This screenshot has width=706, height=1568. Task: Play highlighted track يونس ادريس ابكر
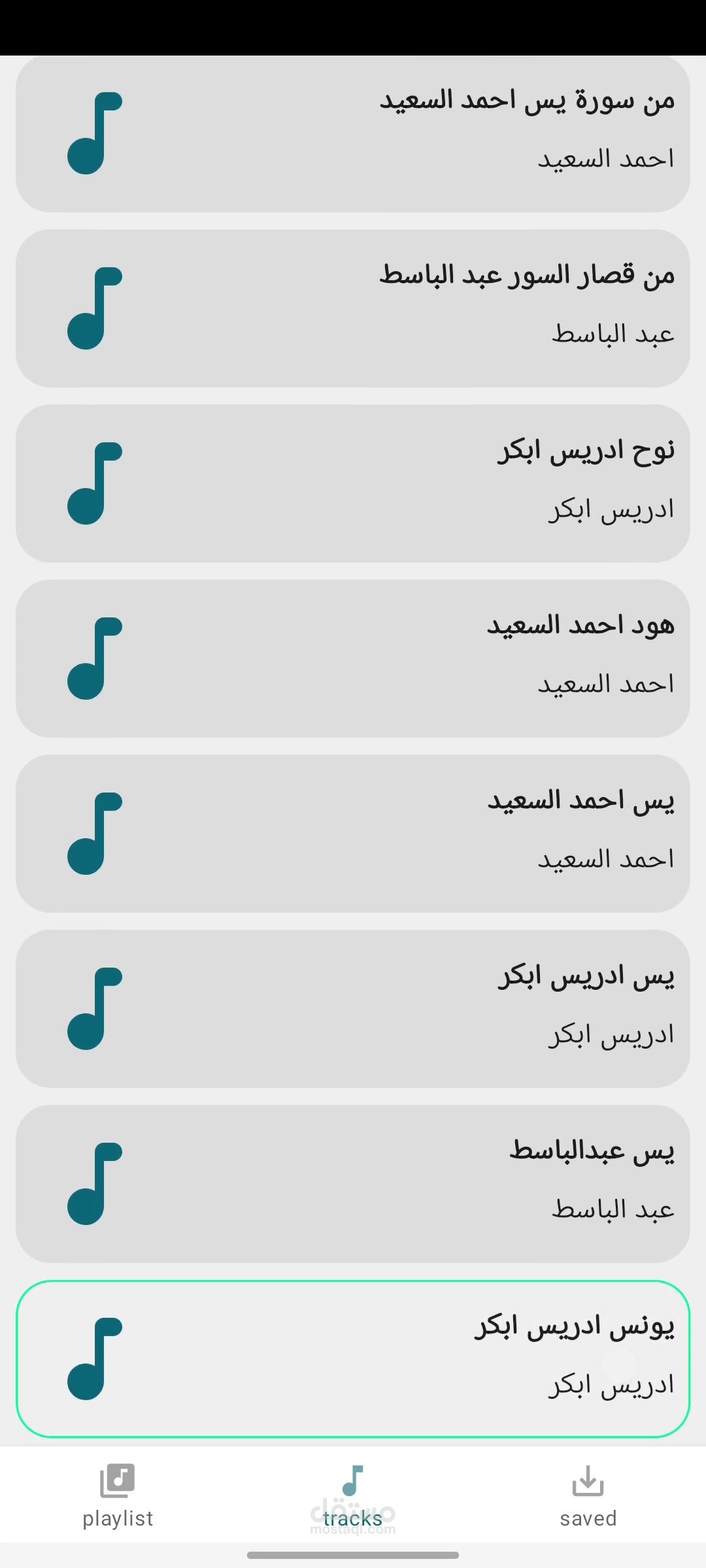click(x=353, y=1359)
